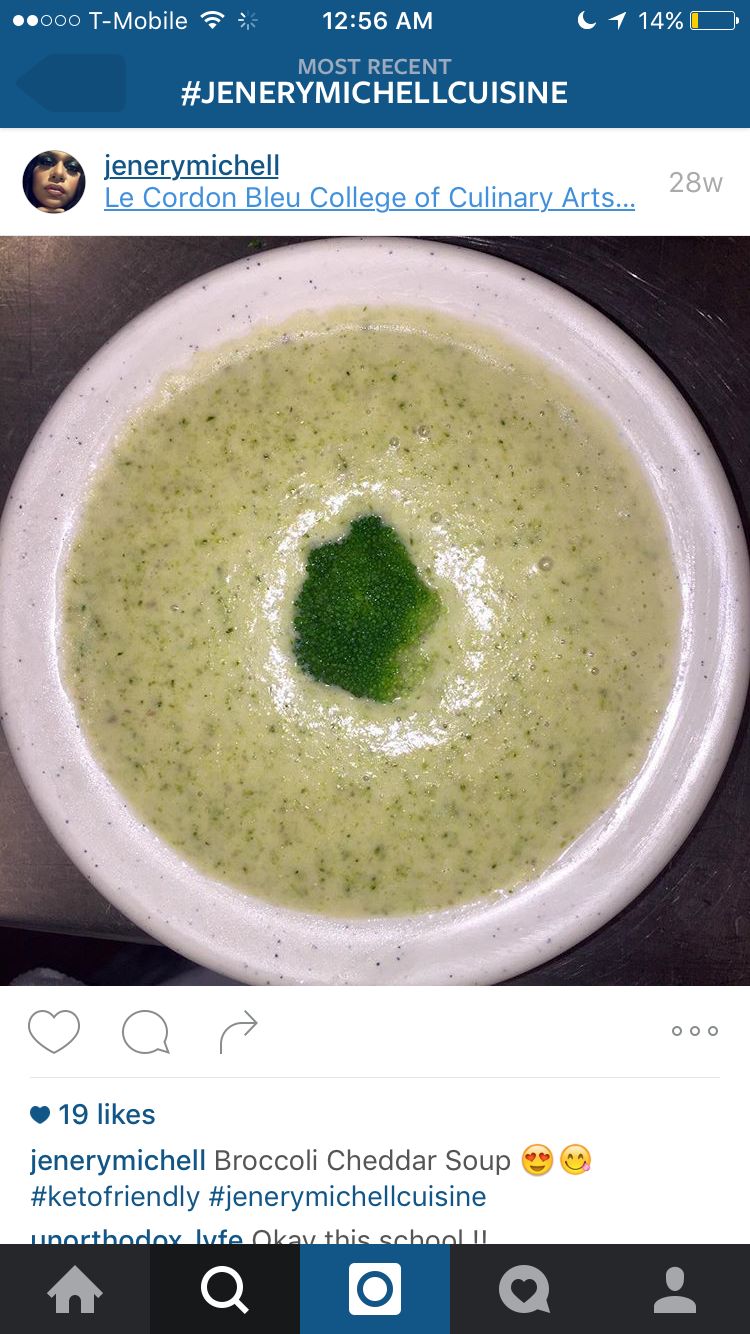The width and height of the screenshot is (750, 1334).
Task: Switch to the Search tab
Action: pyautogui.click(x=225, y=1289)
